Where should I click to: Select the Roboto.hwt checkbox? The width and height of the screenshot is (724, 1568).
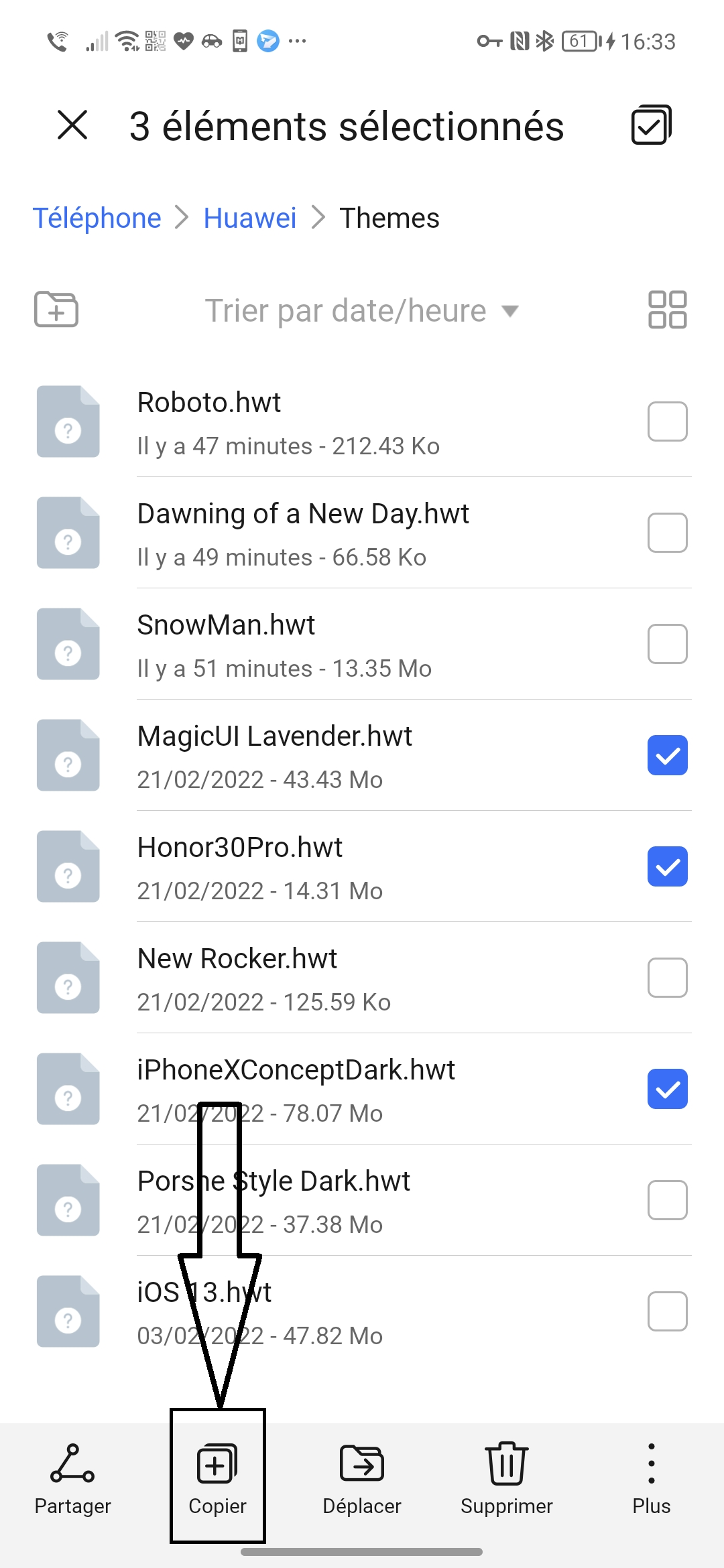666,421
